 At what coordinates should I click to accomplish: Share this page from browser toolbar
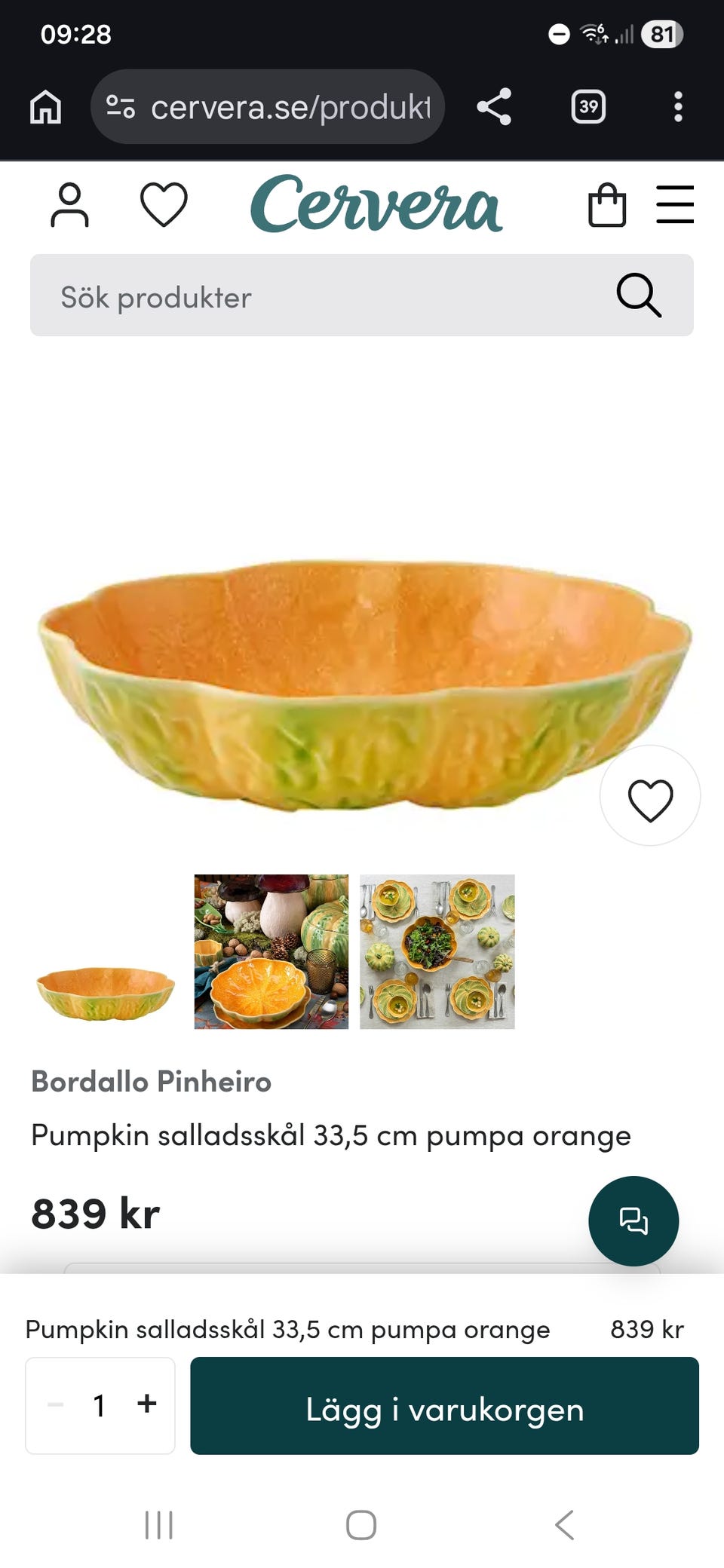(x=494, y=106)
